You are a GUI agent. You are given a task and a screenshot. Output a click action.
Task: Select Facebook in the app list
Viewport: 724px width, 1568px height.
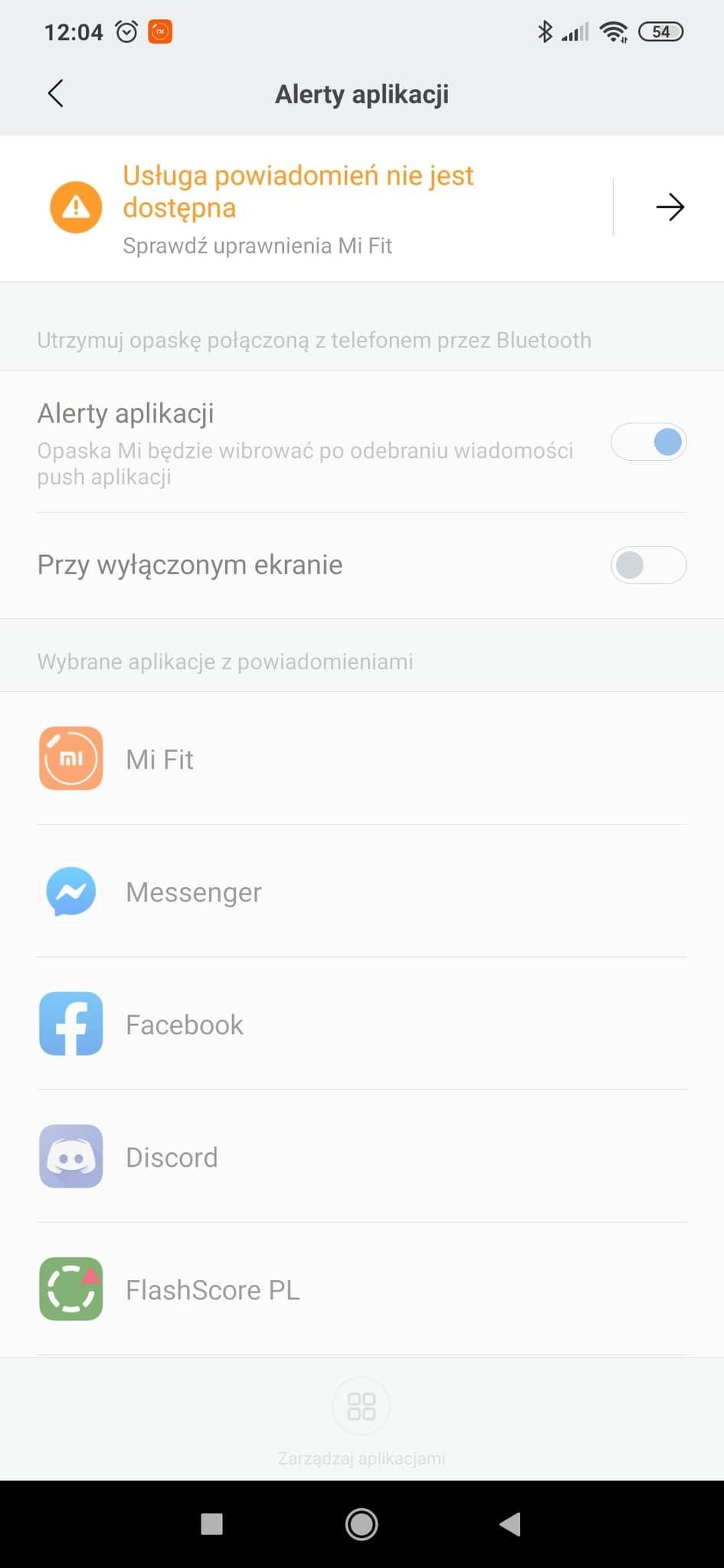tap(184, 1024)
